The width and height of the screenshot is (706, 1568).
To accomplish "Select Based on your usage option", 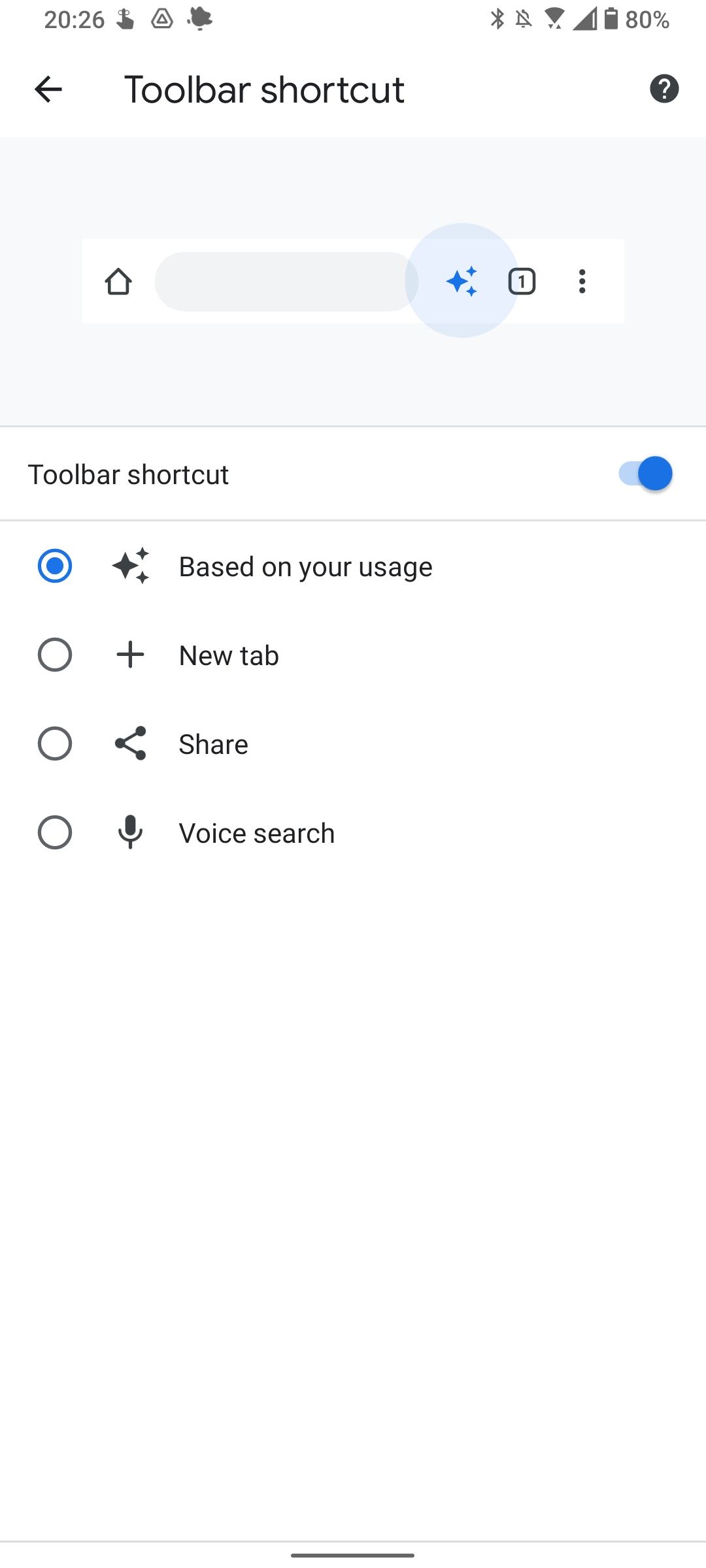I will [x=55, y=566].
